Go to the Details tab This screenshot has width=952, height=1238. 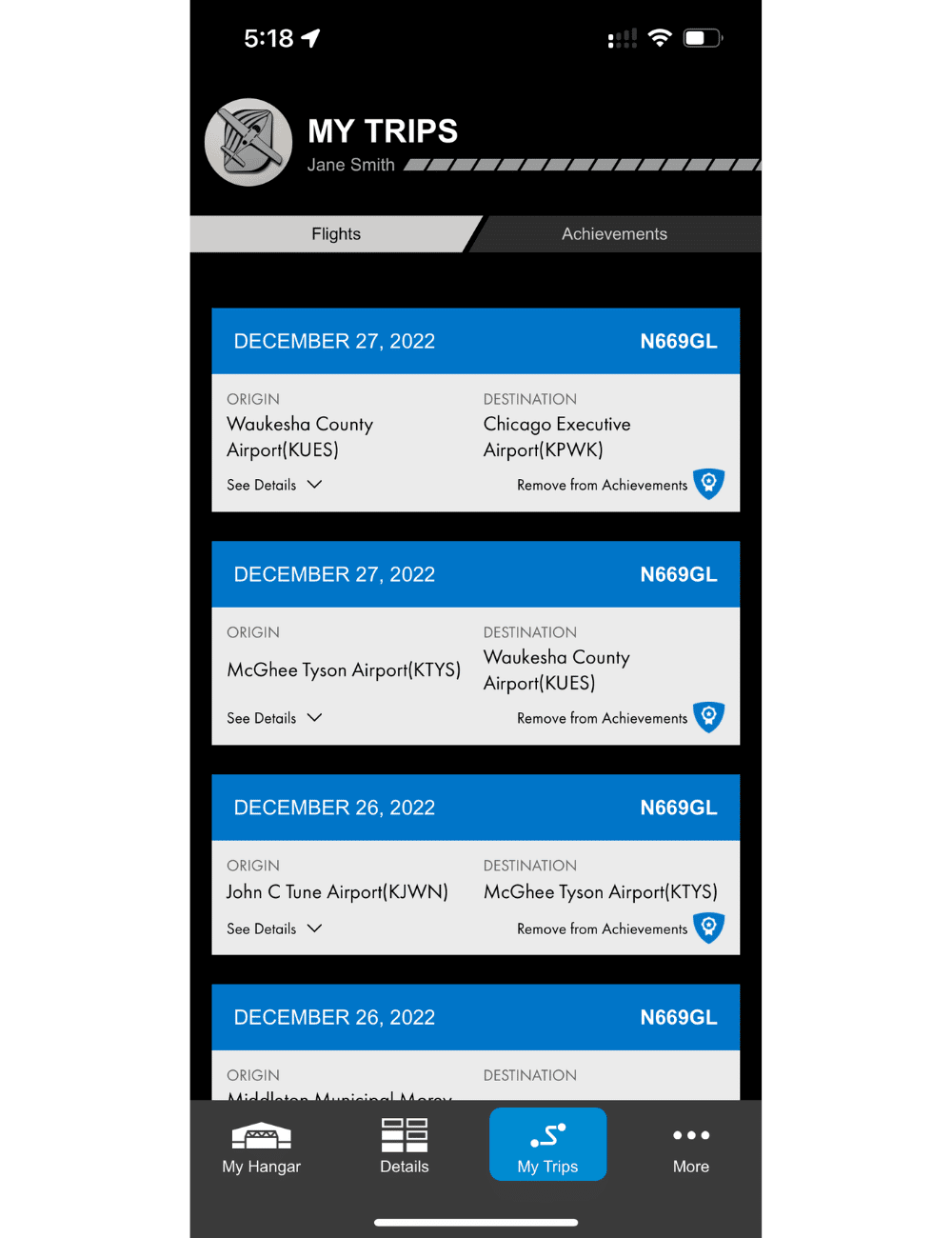click(405, 1146)
